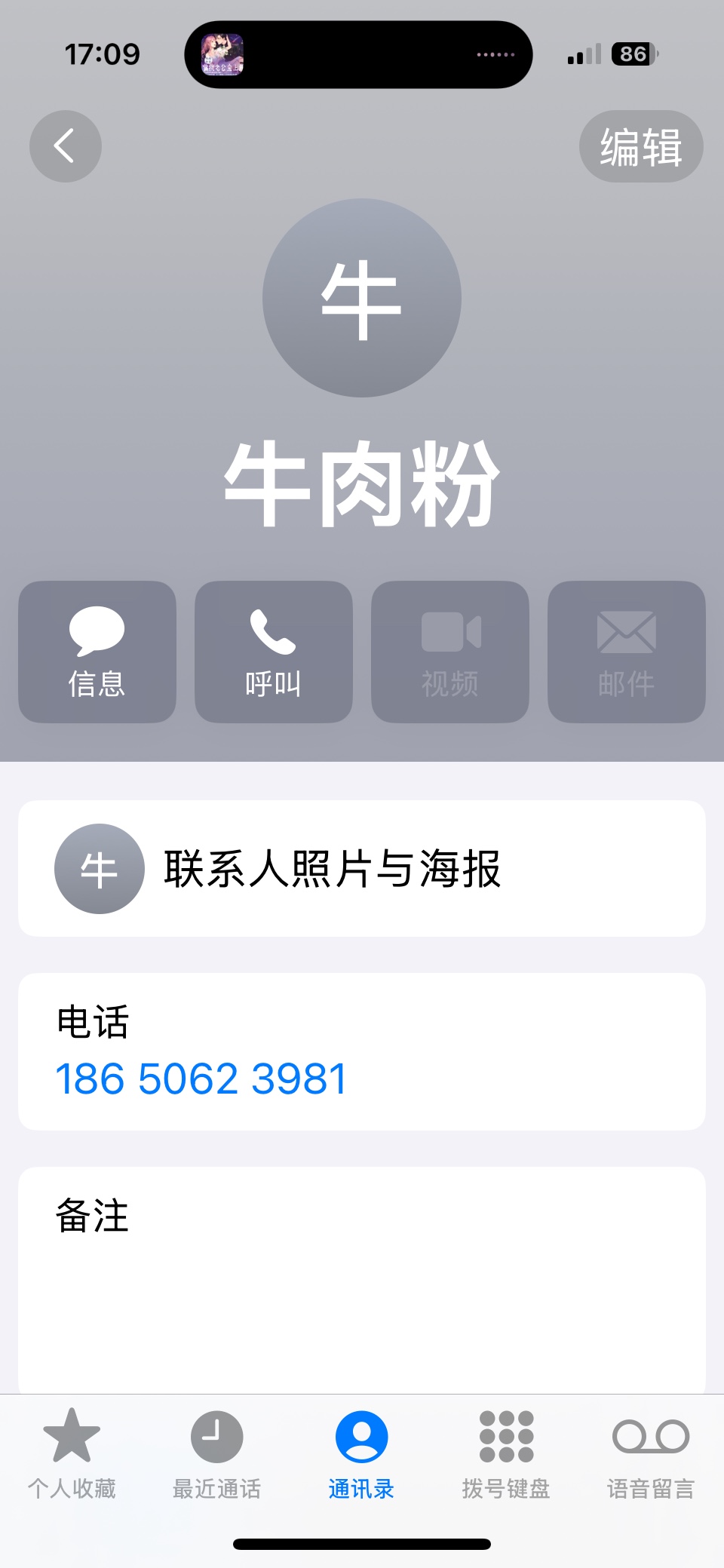Send a message via 信息 button
The height and width of the screenshot is (1568, 724).
tap(97, 652)
